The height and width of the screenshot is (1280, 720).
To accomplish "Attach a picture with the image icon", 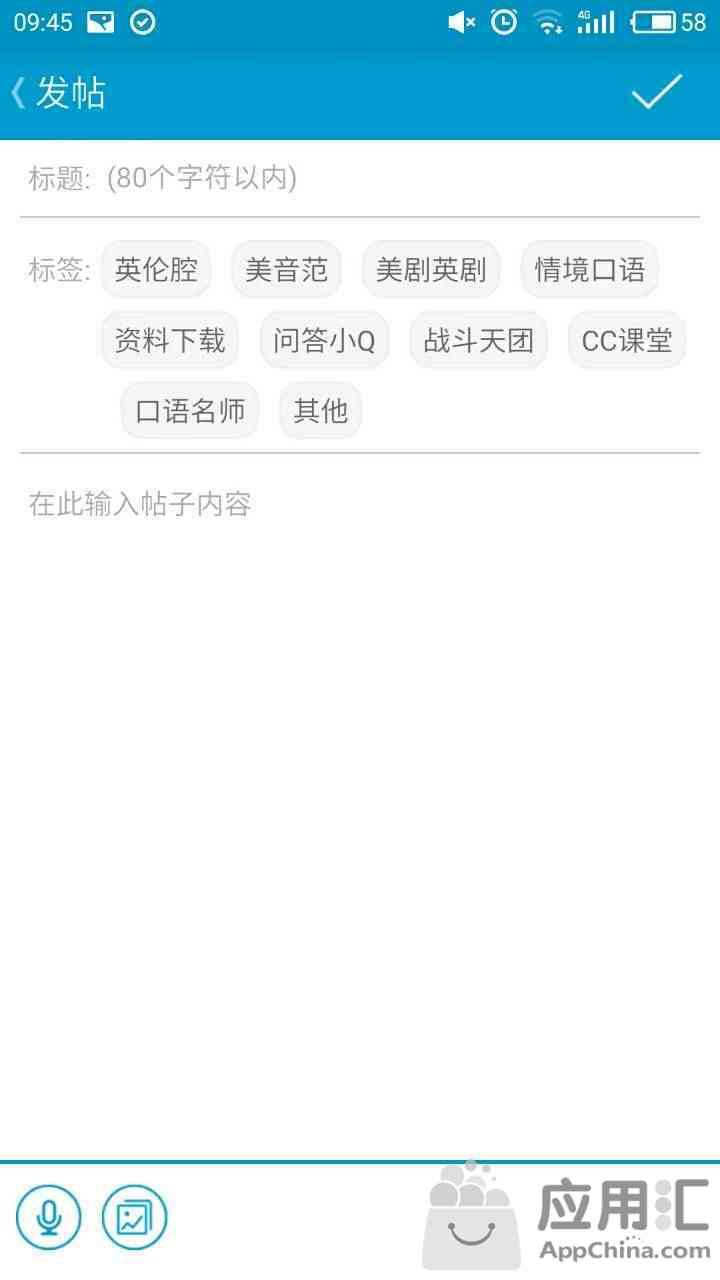I will click(x=134, y=1218).
